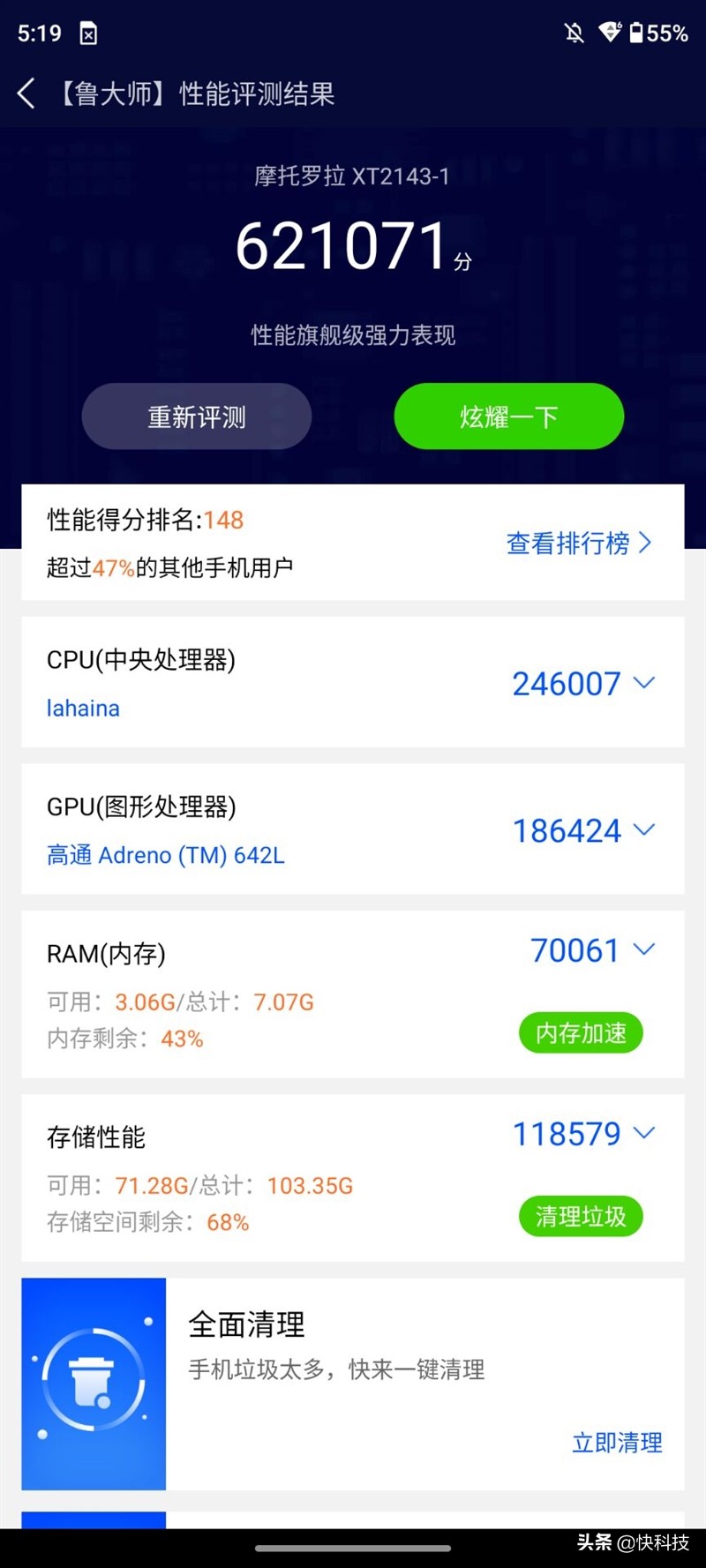This screenshot has height=1568, width=706.
Task: Expand the 存储性能 score details chevron
Action: tap(643, 1133)
